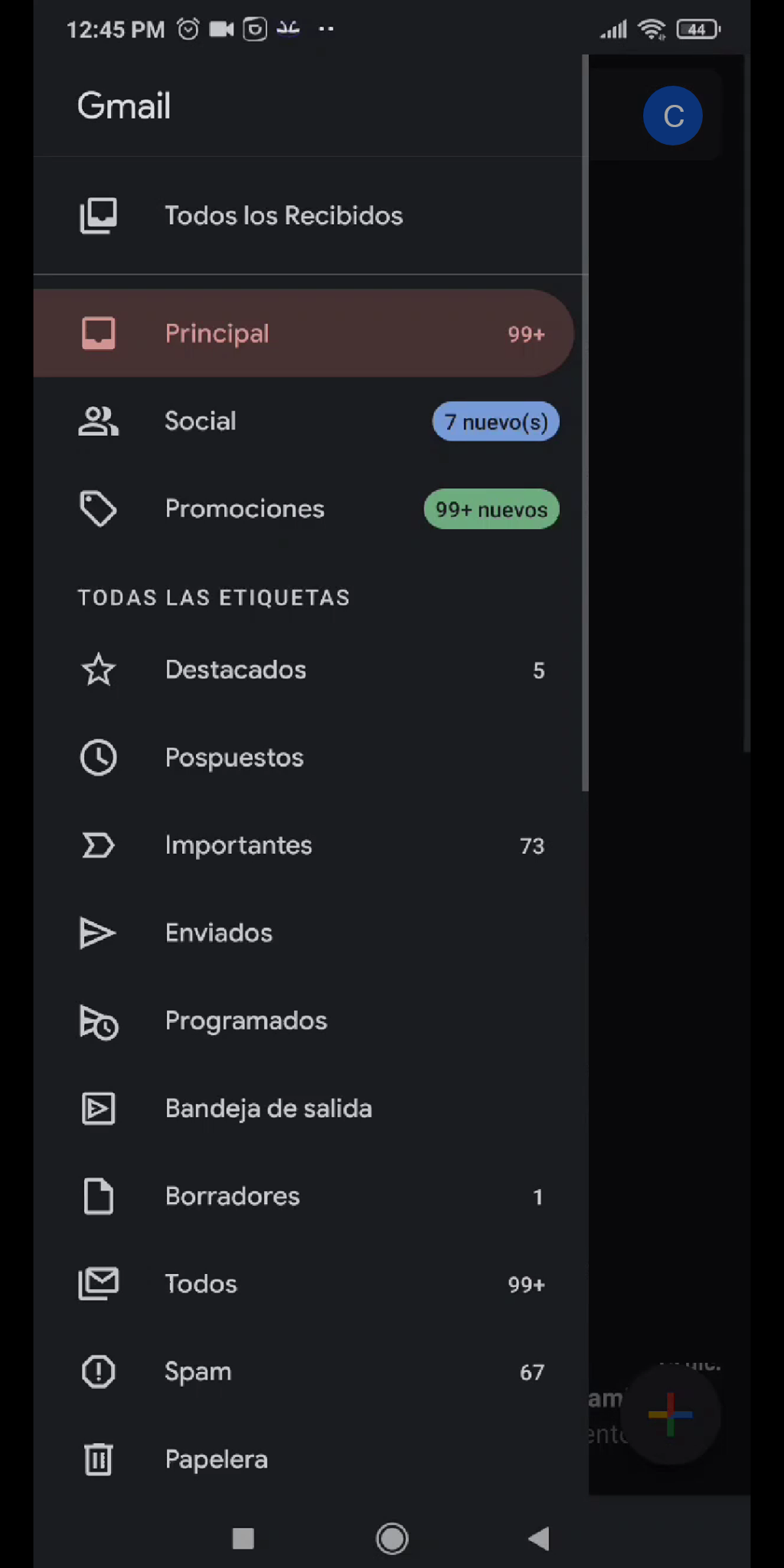Tap the account avatar C
Screen dimensions: 784x1568
tap(673, 116)
